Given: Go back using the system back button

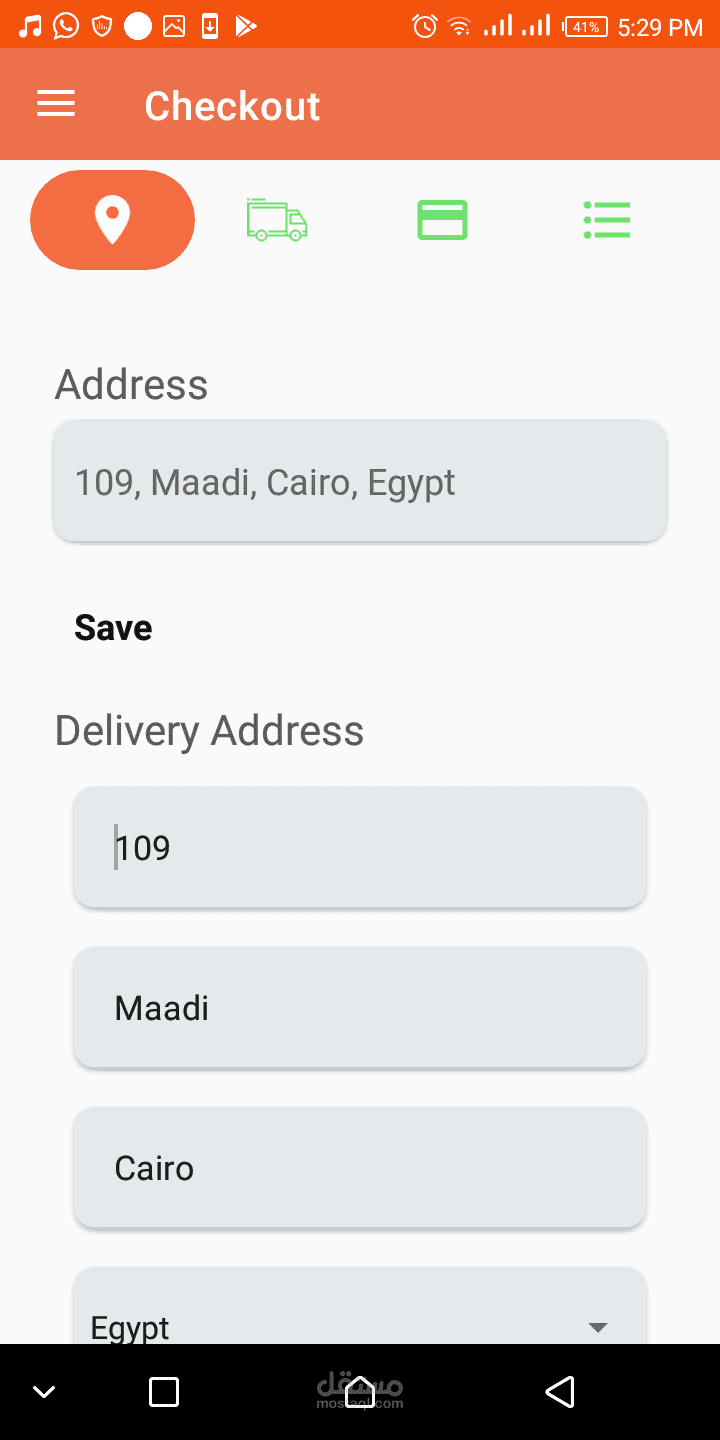Looking at the screenshot, I should pyautogui.click(x=560, y=1392).
